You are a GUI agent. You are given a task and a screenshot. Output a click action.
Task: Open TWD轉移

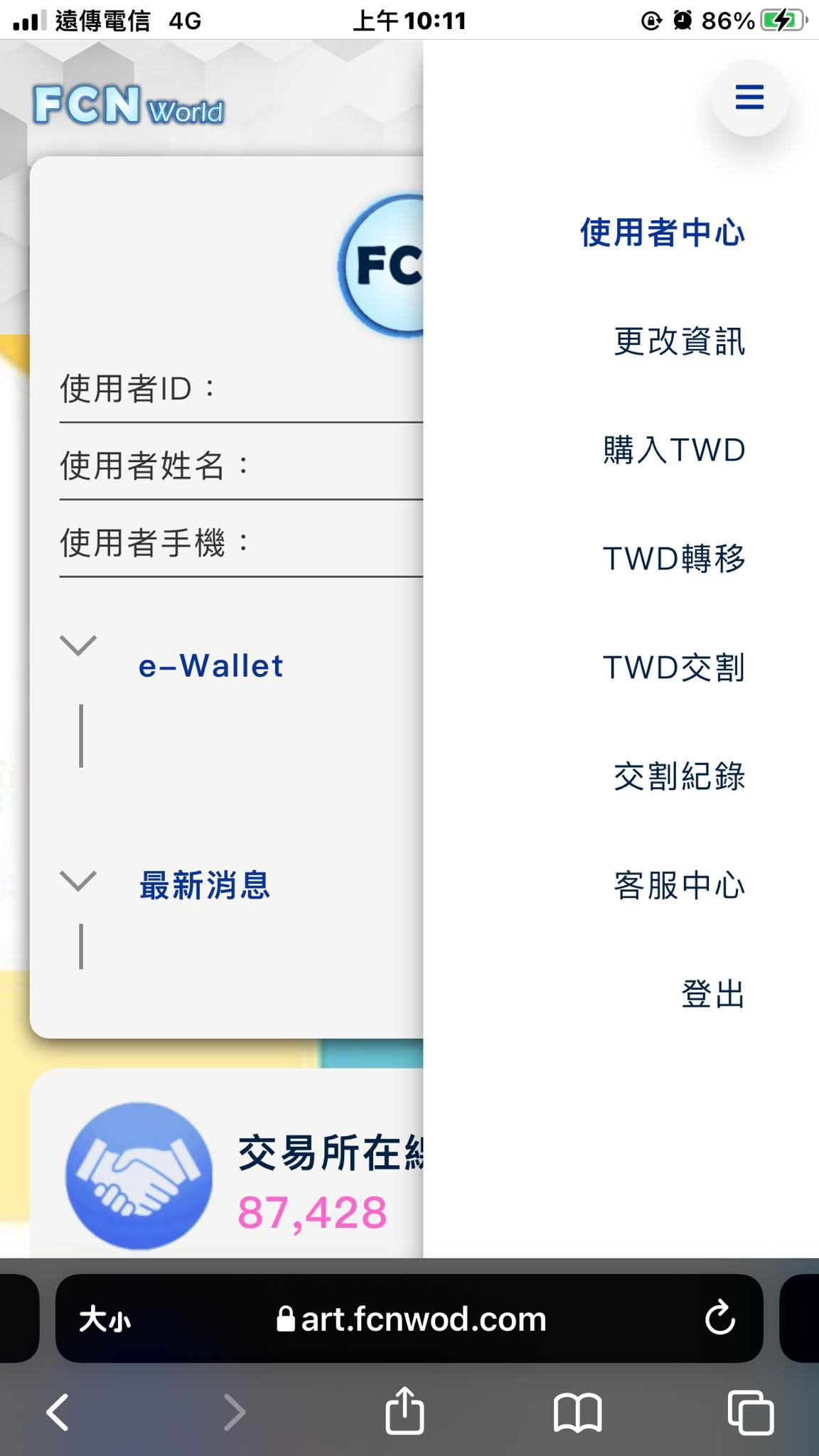coord(674,559)
